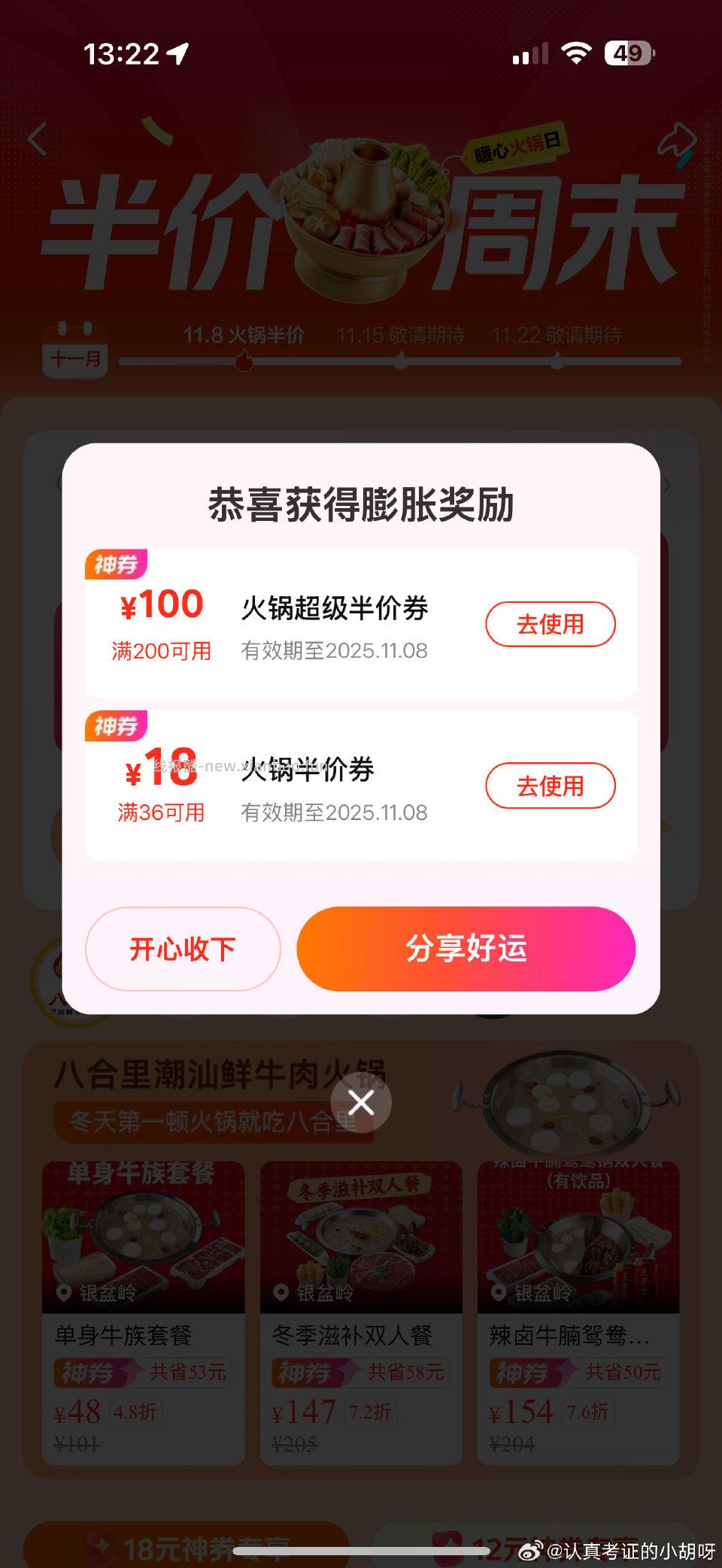722x1568 pixels.
Task: Select the 11.15 敬请期待 date marker
Action: (x=401, y=336)
